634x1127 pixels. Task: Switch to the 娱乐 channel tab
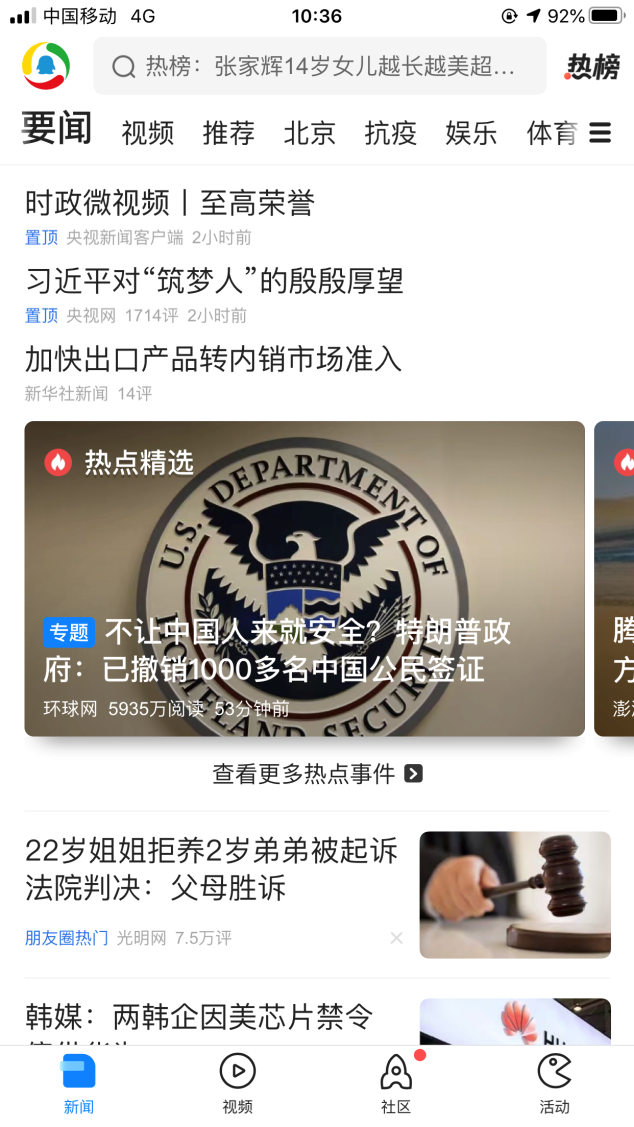(x=471, y=133)
